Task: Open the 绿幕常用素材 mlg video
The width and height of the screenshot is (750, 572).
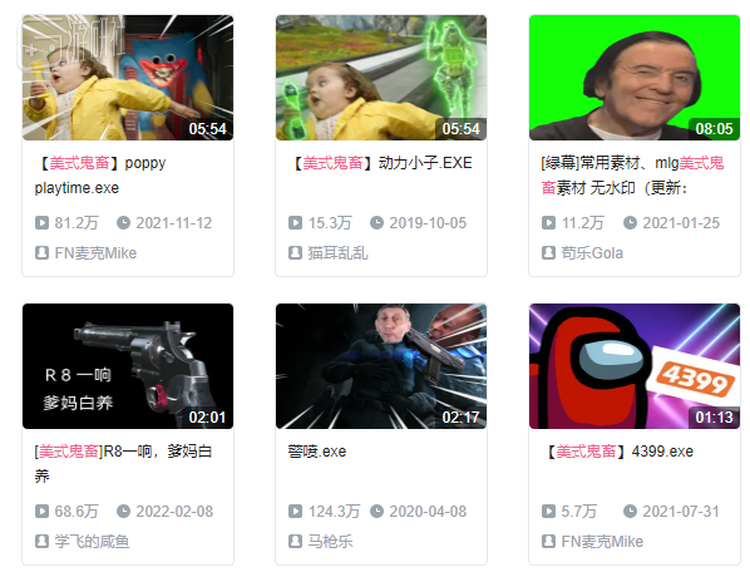Action: pos(634,78)
